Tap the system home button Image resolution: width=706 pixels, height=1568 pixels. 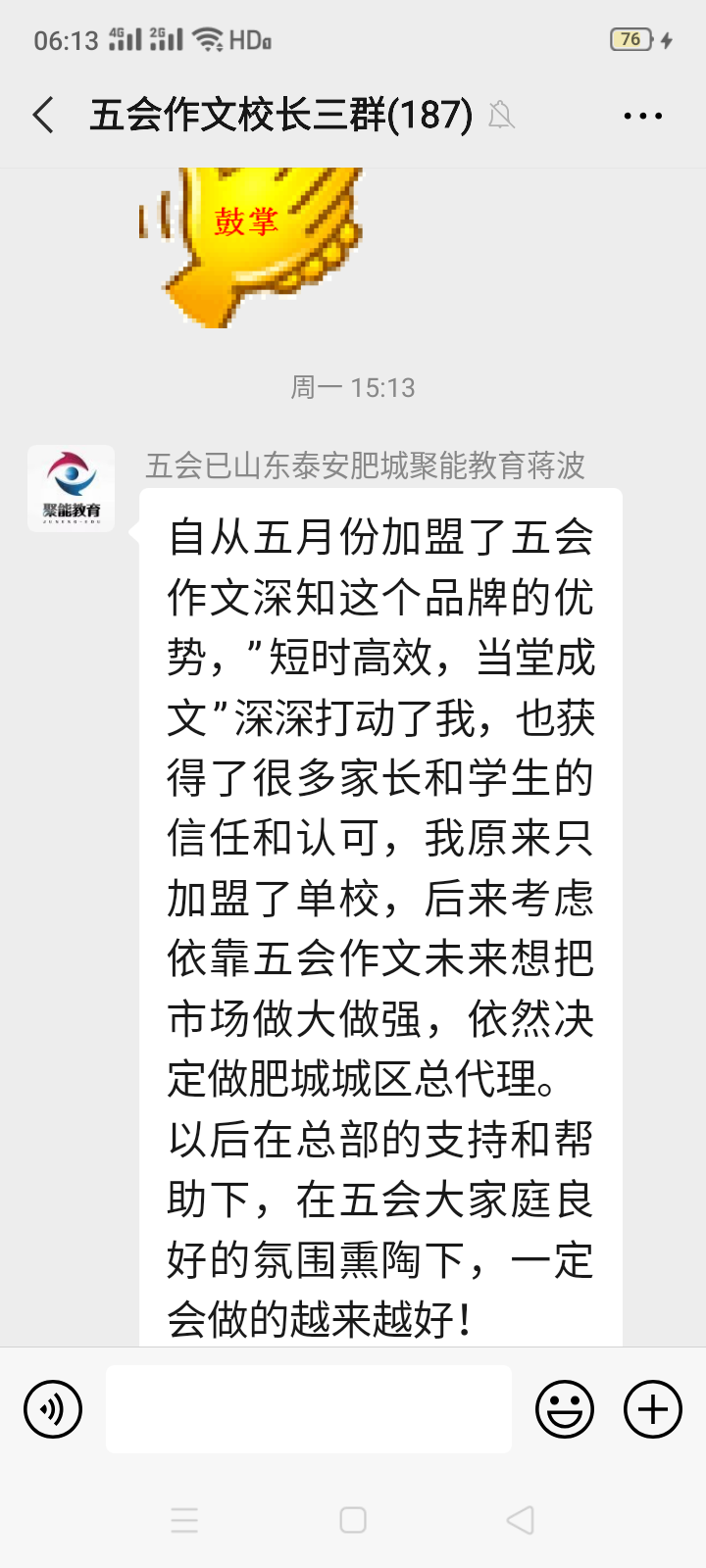tap(353, 1520)
